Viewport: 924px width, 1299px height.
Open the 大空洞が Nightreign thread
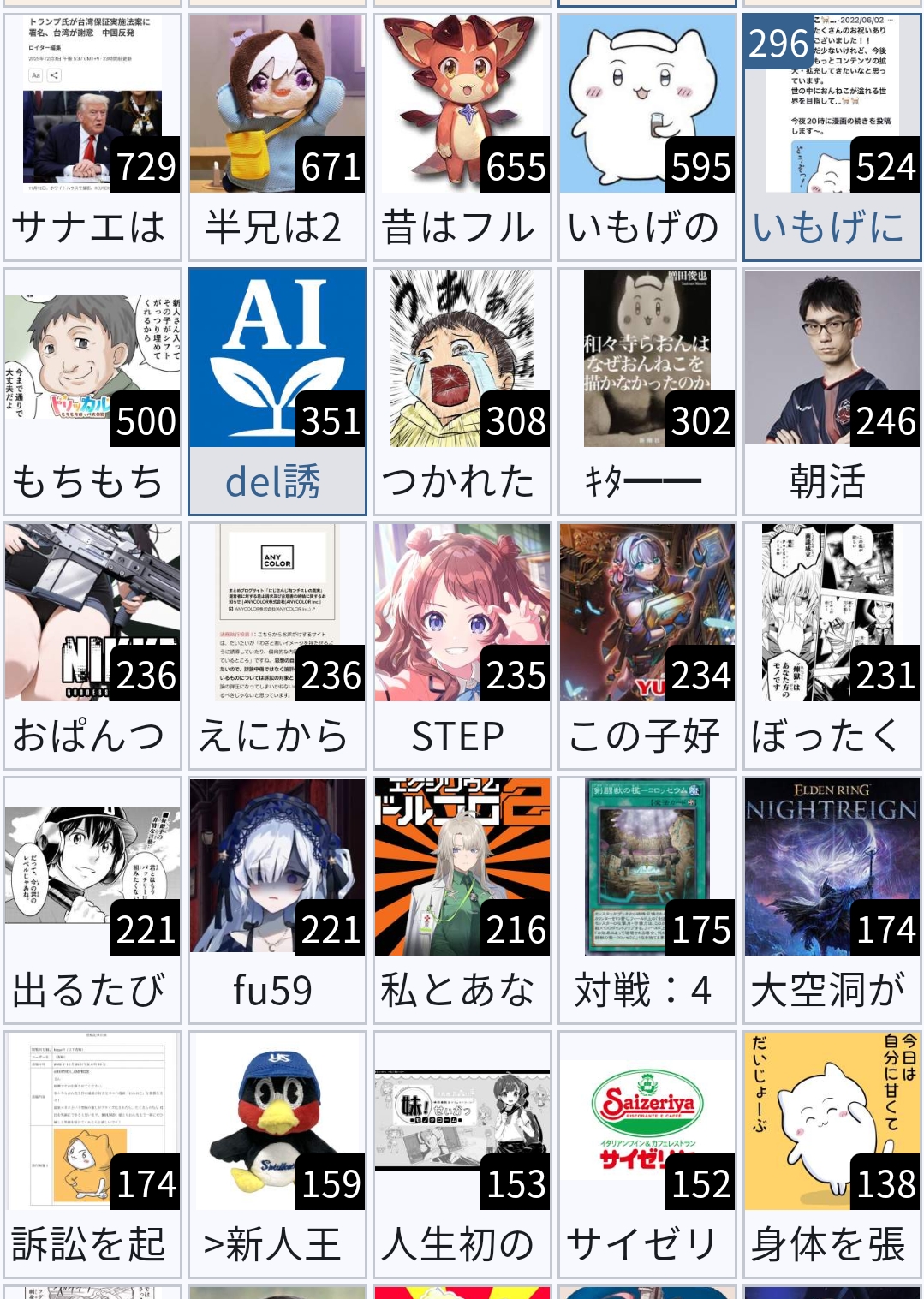pos(832,899)
